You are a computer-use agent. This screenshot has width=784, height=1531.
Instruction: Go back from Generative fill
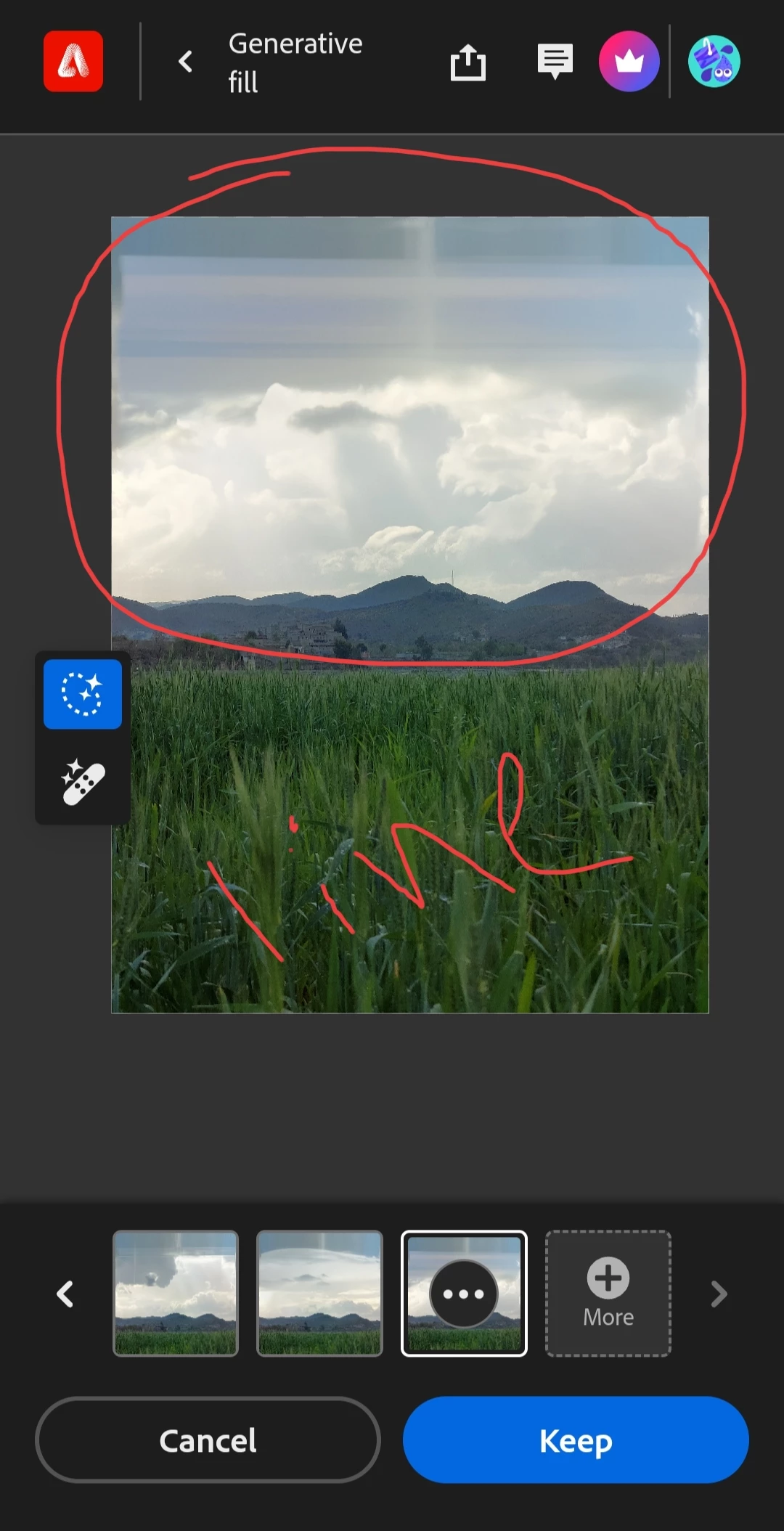coord(186,62)
